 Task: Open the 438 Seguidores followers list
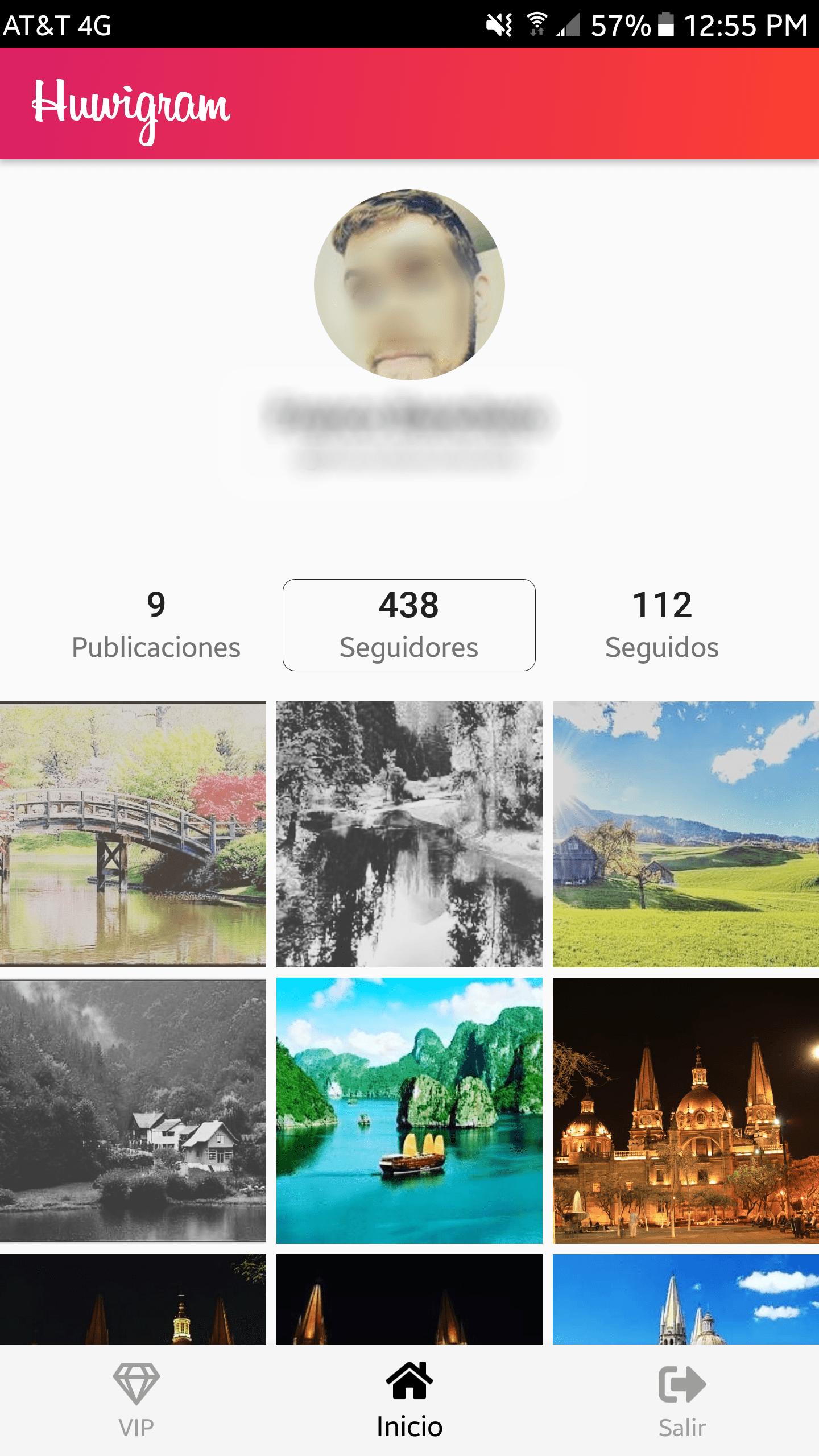pyautogui.click(x=409, y=624)
